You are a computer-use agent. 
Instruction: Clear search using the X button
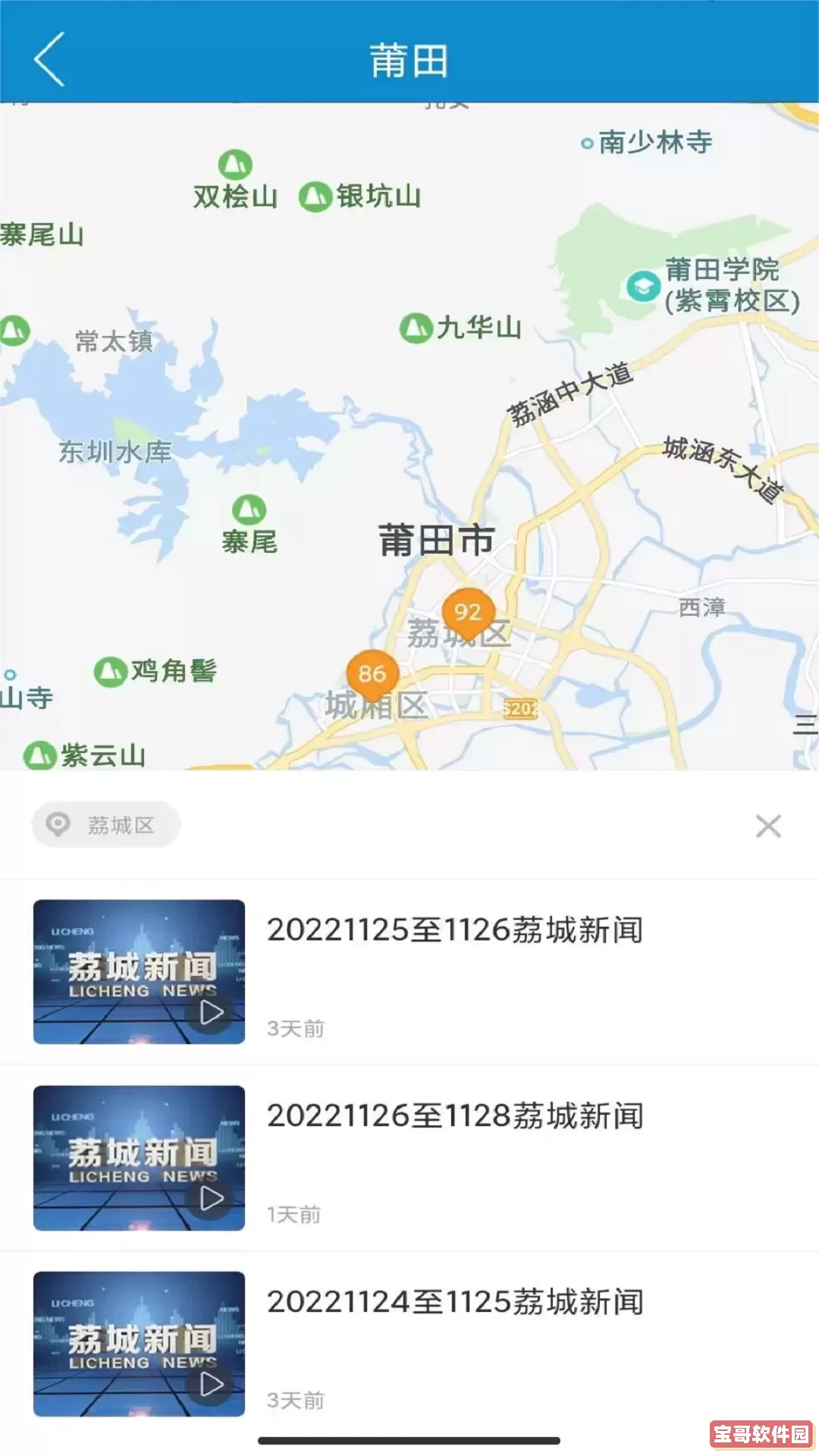point(768,826)
